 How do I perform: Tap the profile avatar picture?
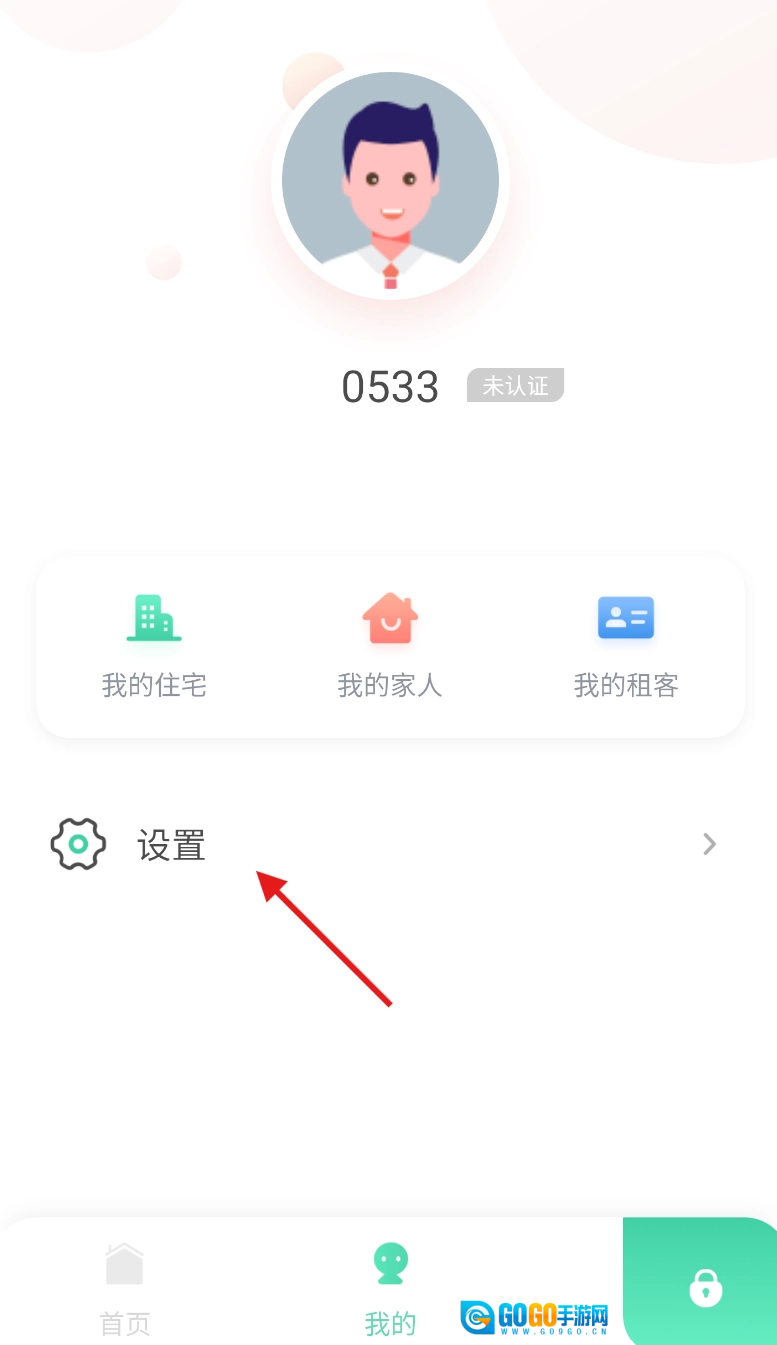click(x=390, y=182)
